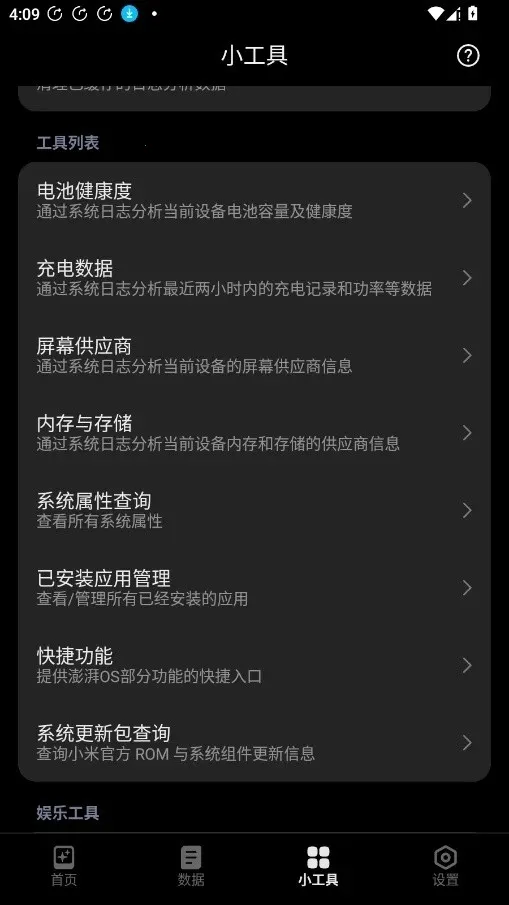
Task: Open 快捷功能 row
Action: coord(254,665)
